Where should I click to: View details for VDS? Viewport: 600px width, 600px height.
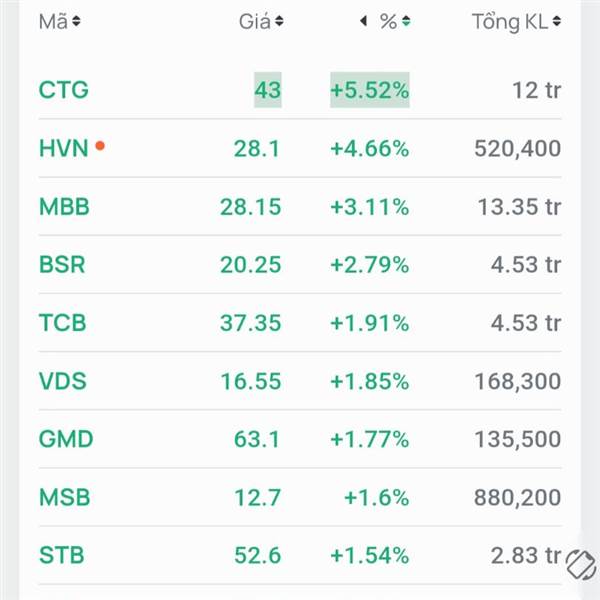(x=300, y=381)
